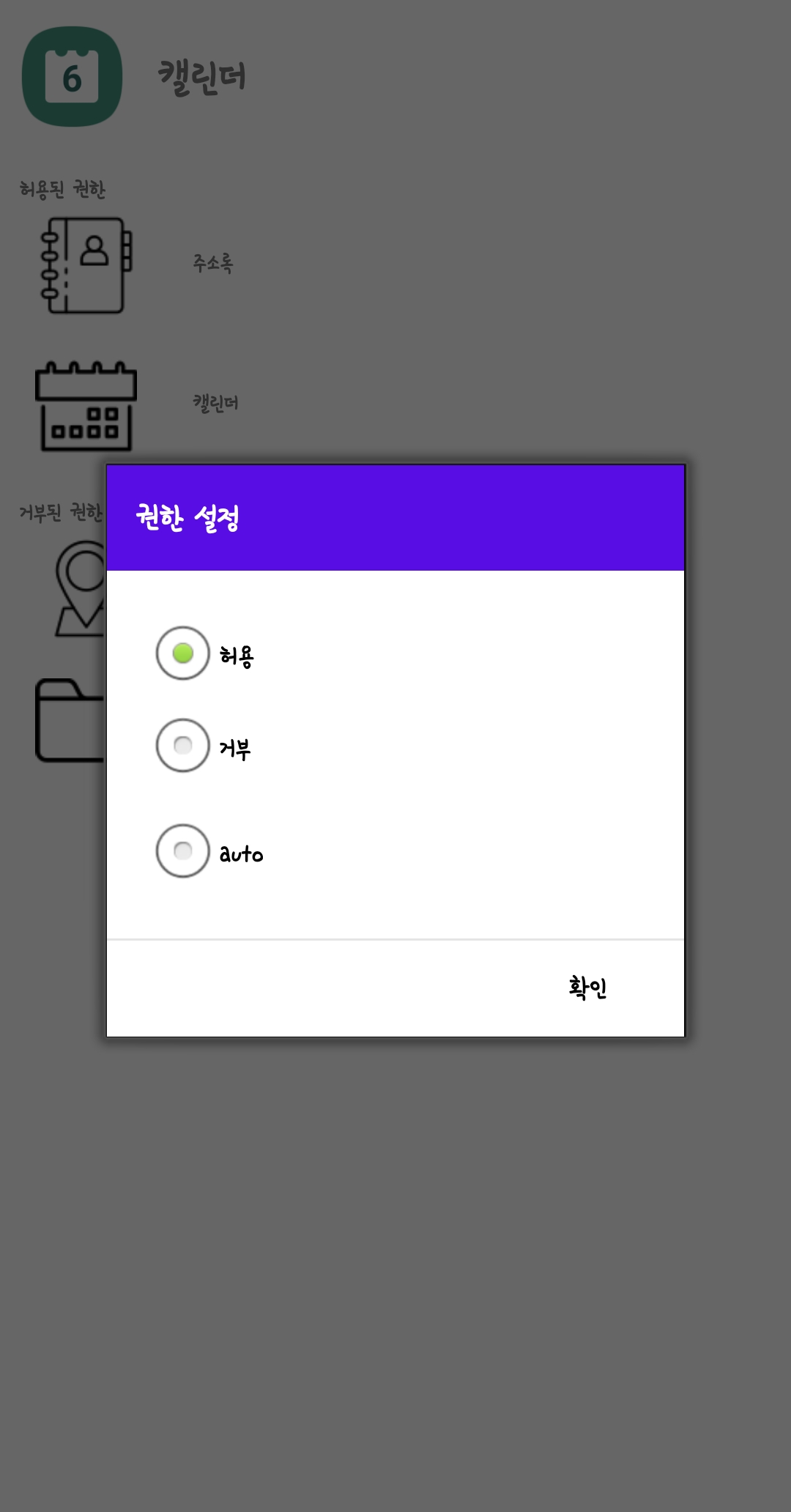Select the auto permission option

pos(182,850)
